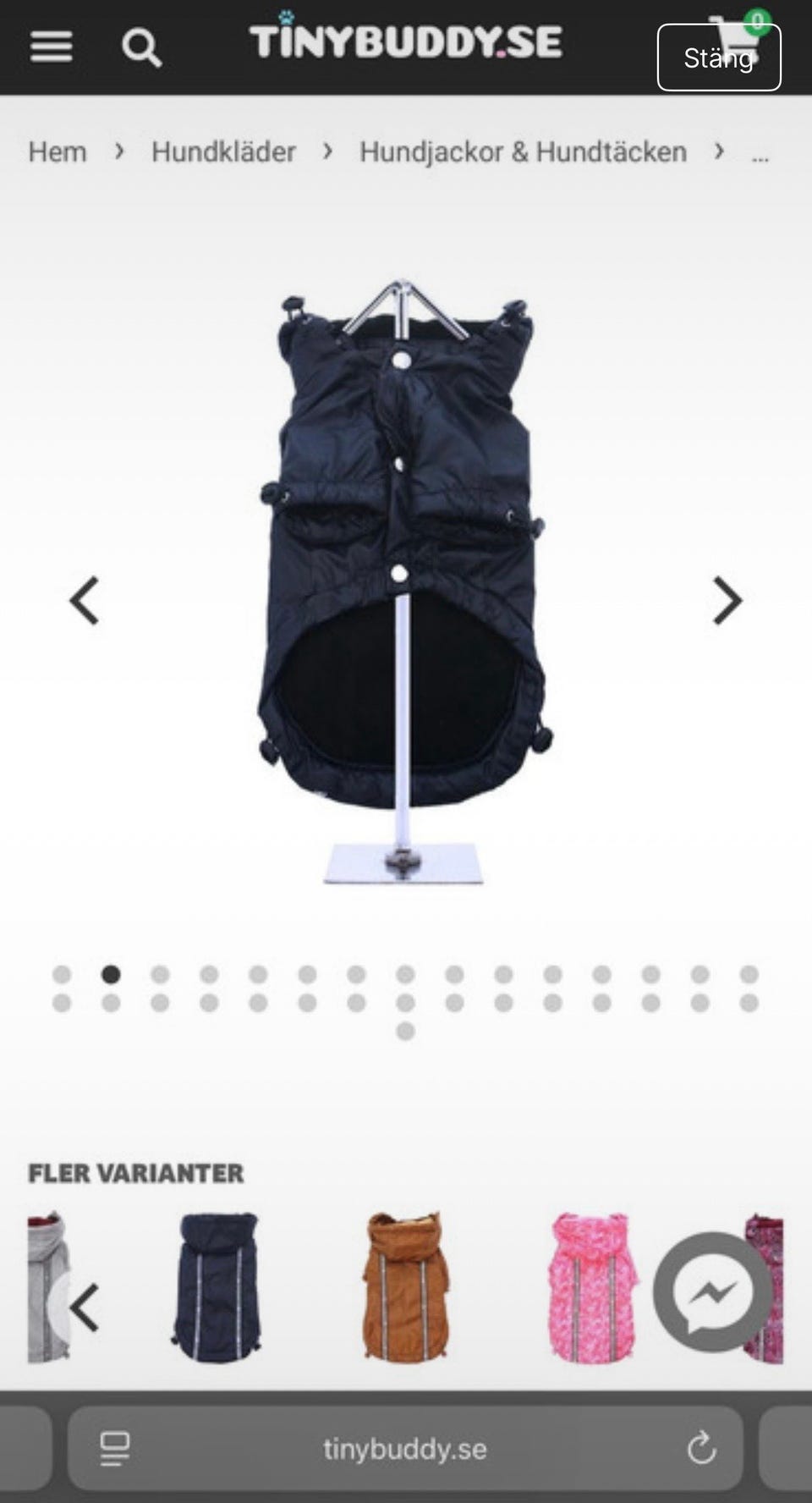Image resolution: width=812 pixels, height=1503 pixels.
Task: Tap the Stäng close button
Action: pos(719,58)
